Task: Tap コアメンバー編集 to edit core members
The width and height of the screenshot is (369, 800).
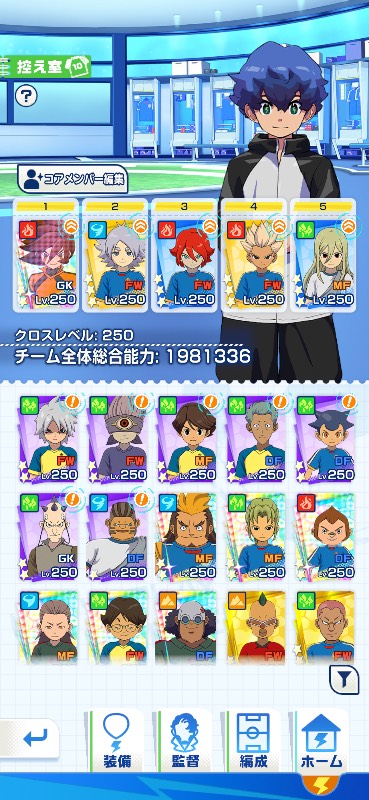Action: tap(73, 179)
